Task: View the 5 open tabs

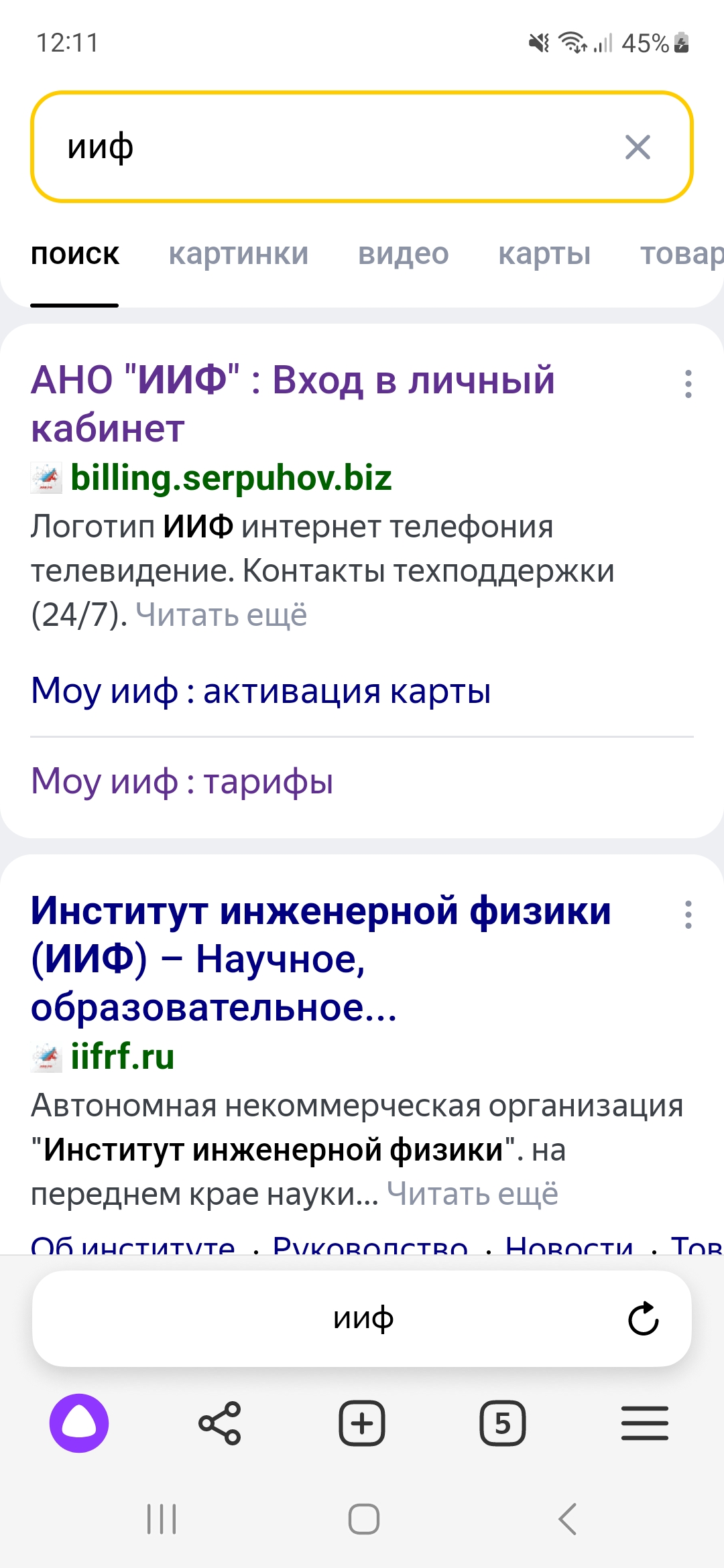Action: pyautogui.click(x=503, y=1423)
